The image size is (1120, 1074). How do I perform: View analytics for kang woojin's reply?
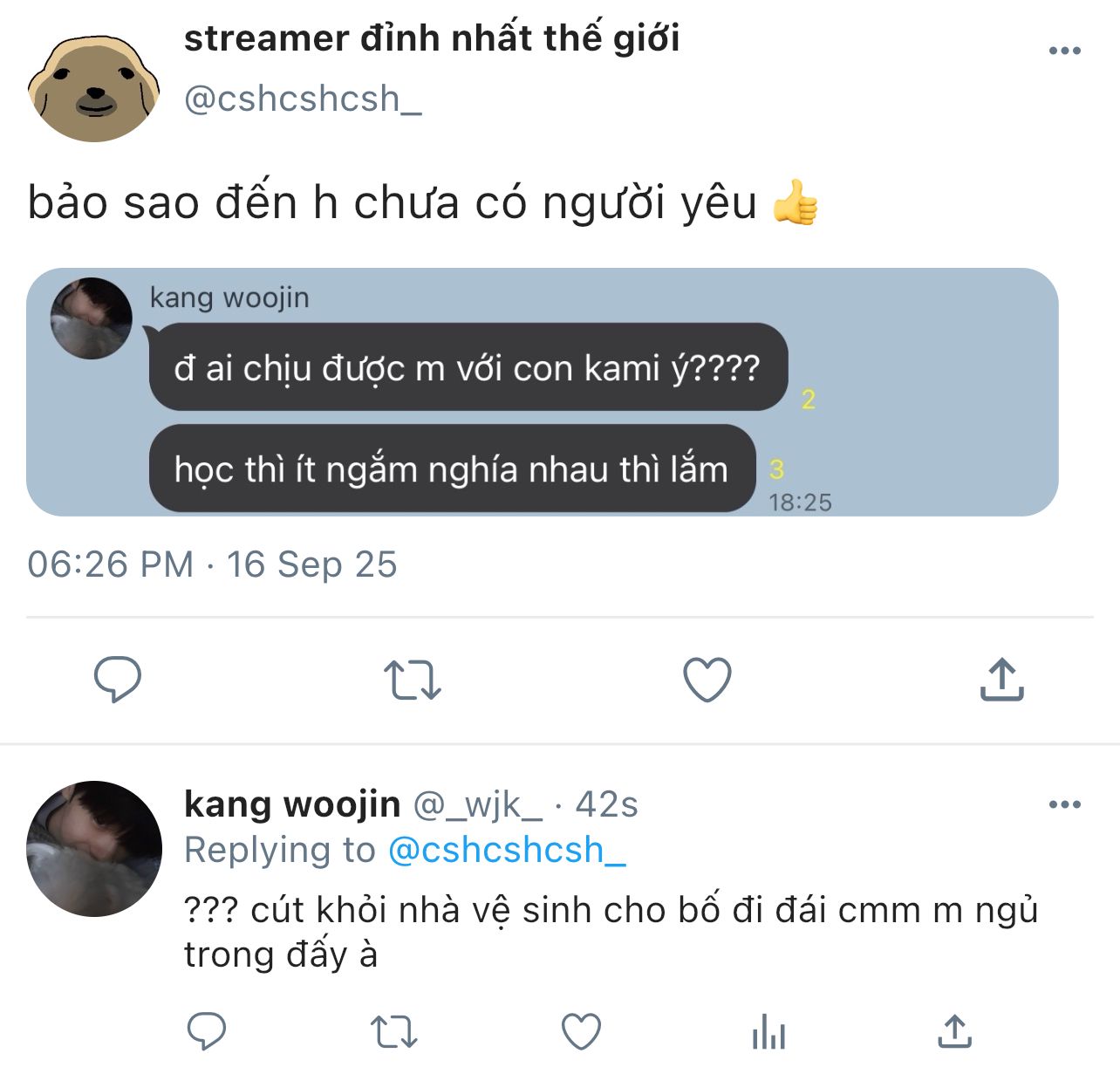coord(768,1031)
